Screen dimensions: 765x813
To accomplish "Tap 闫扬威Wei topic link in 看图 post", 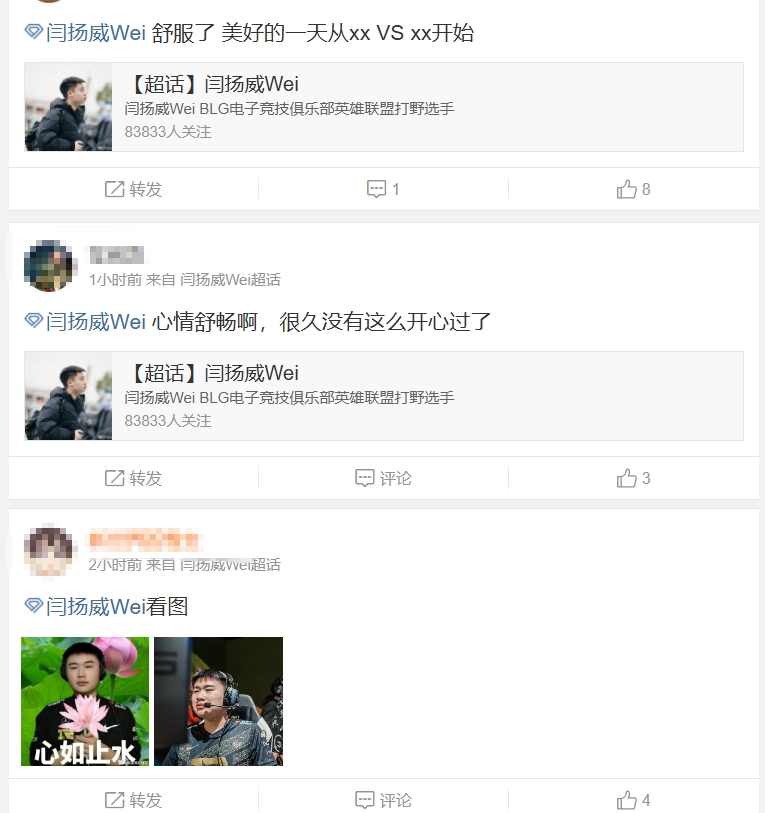I will (x=86, y=607).
